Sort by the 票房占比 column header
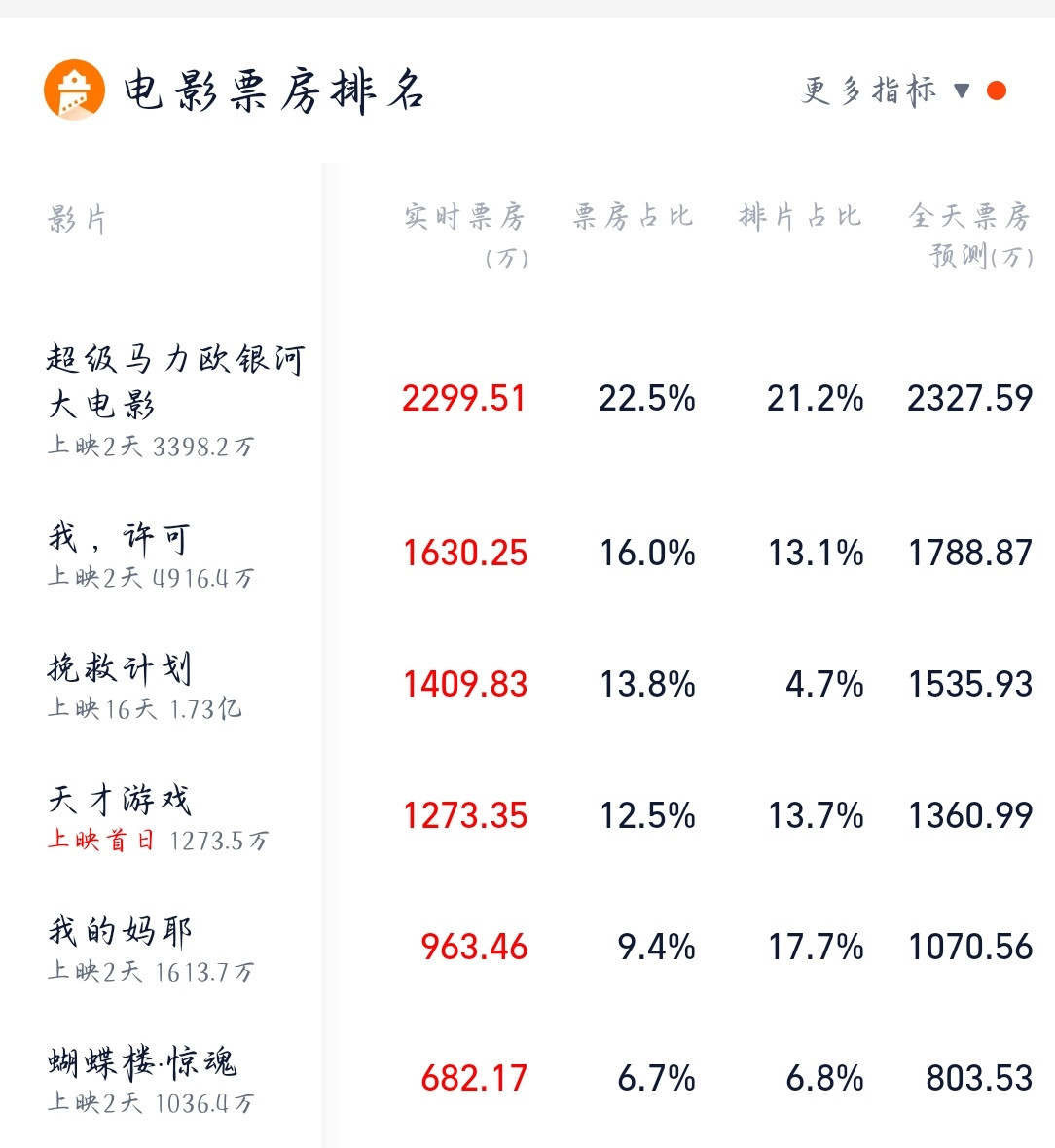 (x=633, y=216)
